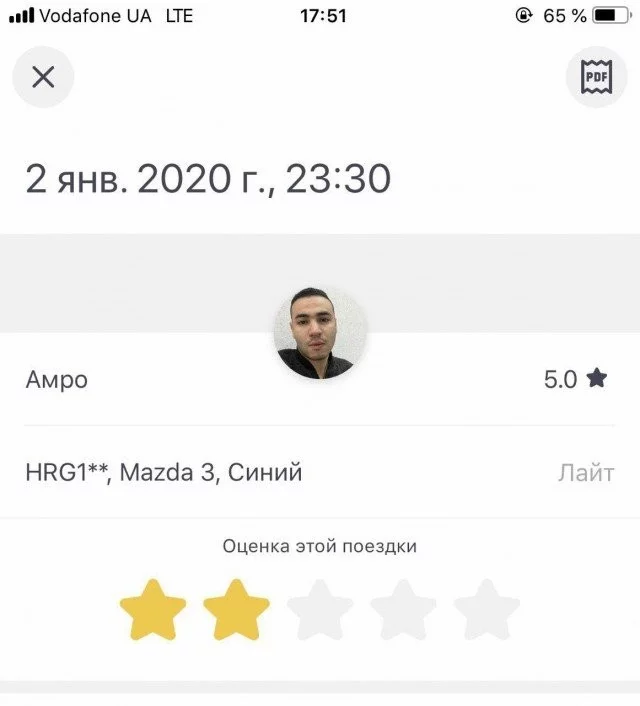
Task: Give the trip three stars
Action: point(320,609)
